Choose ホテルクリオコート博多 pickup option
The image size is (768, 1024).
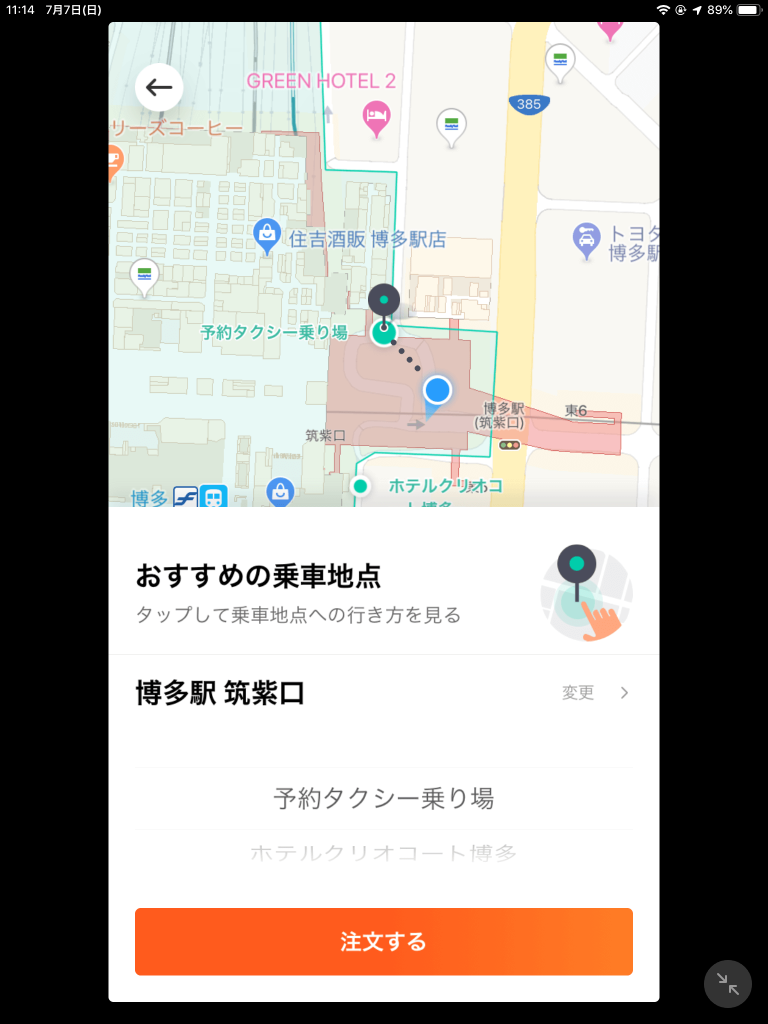click(383, 853)
